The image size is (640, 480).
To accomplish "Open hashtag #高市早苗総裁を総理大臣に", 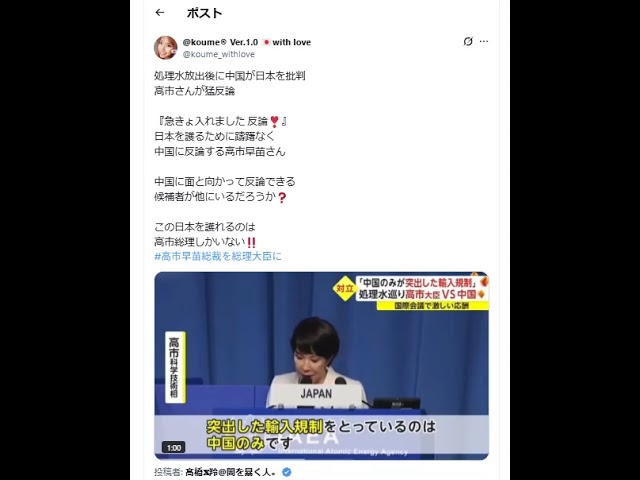I will [x=218, y=256].
